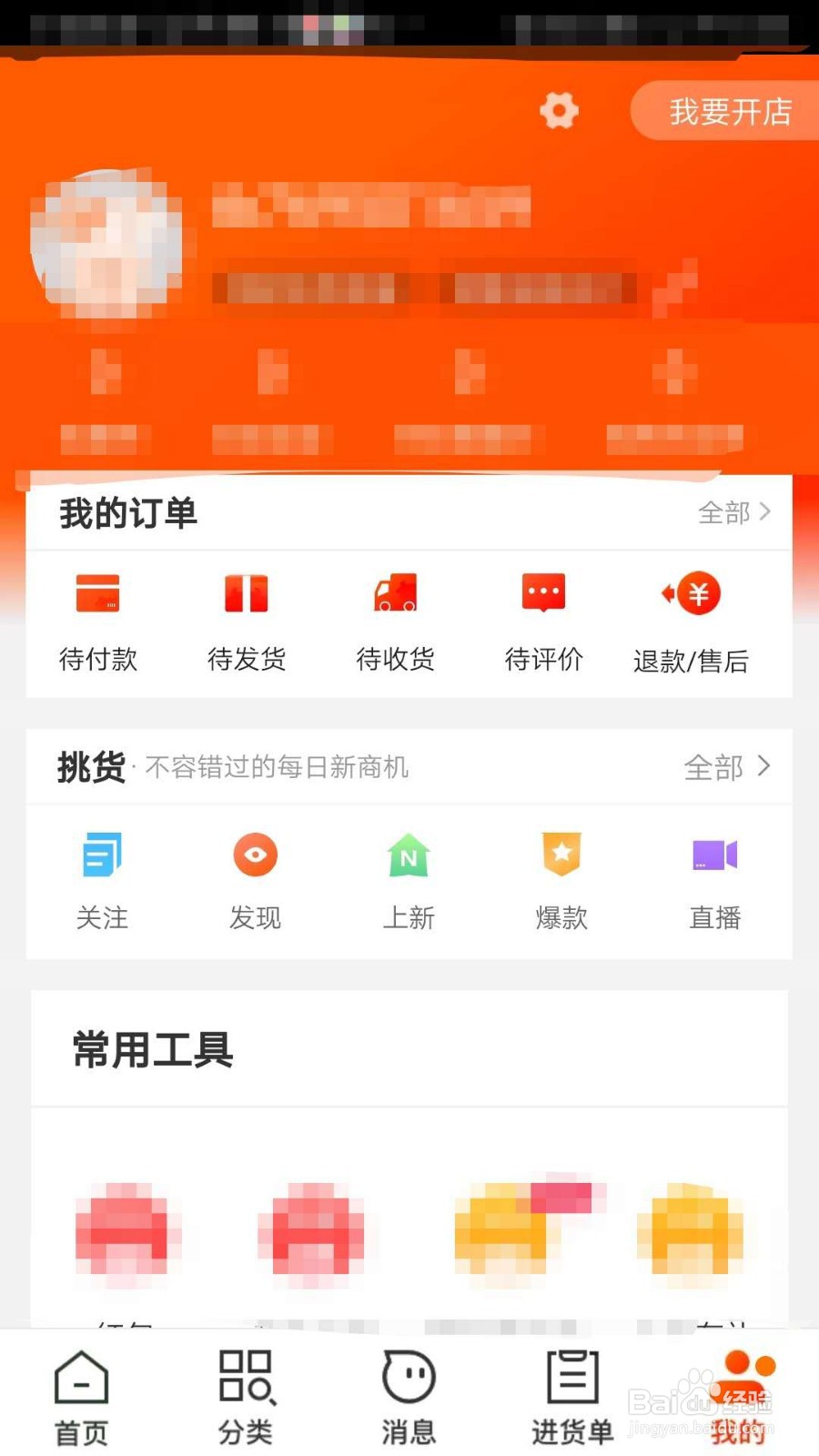Open 退款/售后 refund and after-sales
The height and width of the screenshot is (1456, 819).
point(692,619)
